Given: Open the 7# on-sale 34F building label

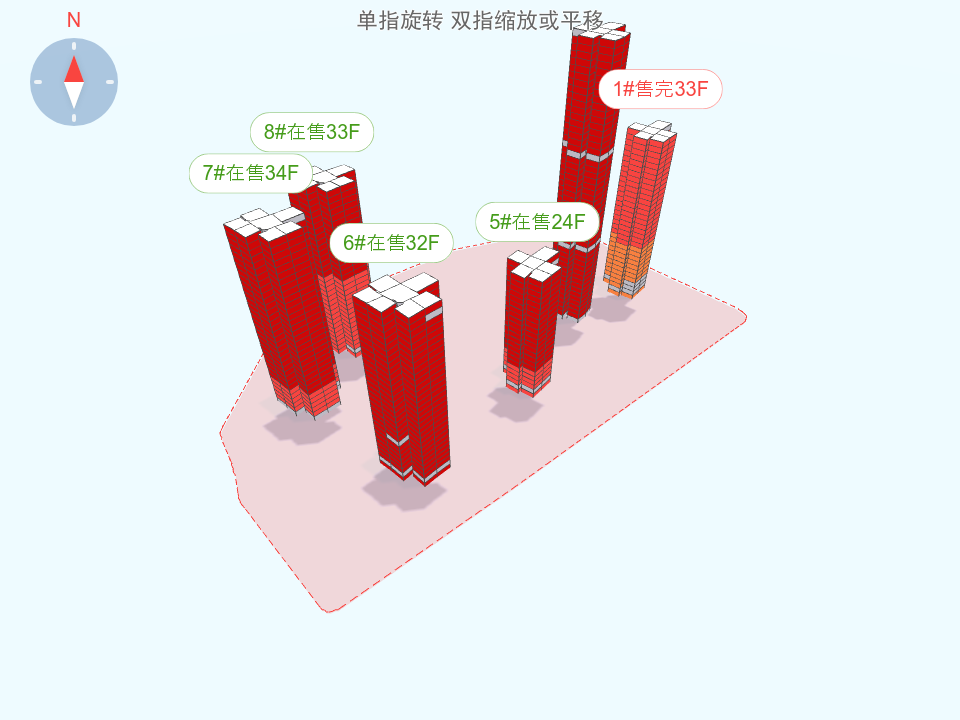Looking at the screenshot, I should [x=251, y=173].
